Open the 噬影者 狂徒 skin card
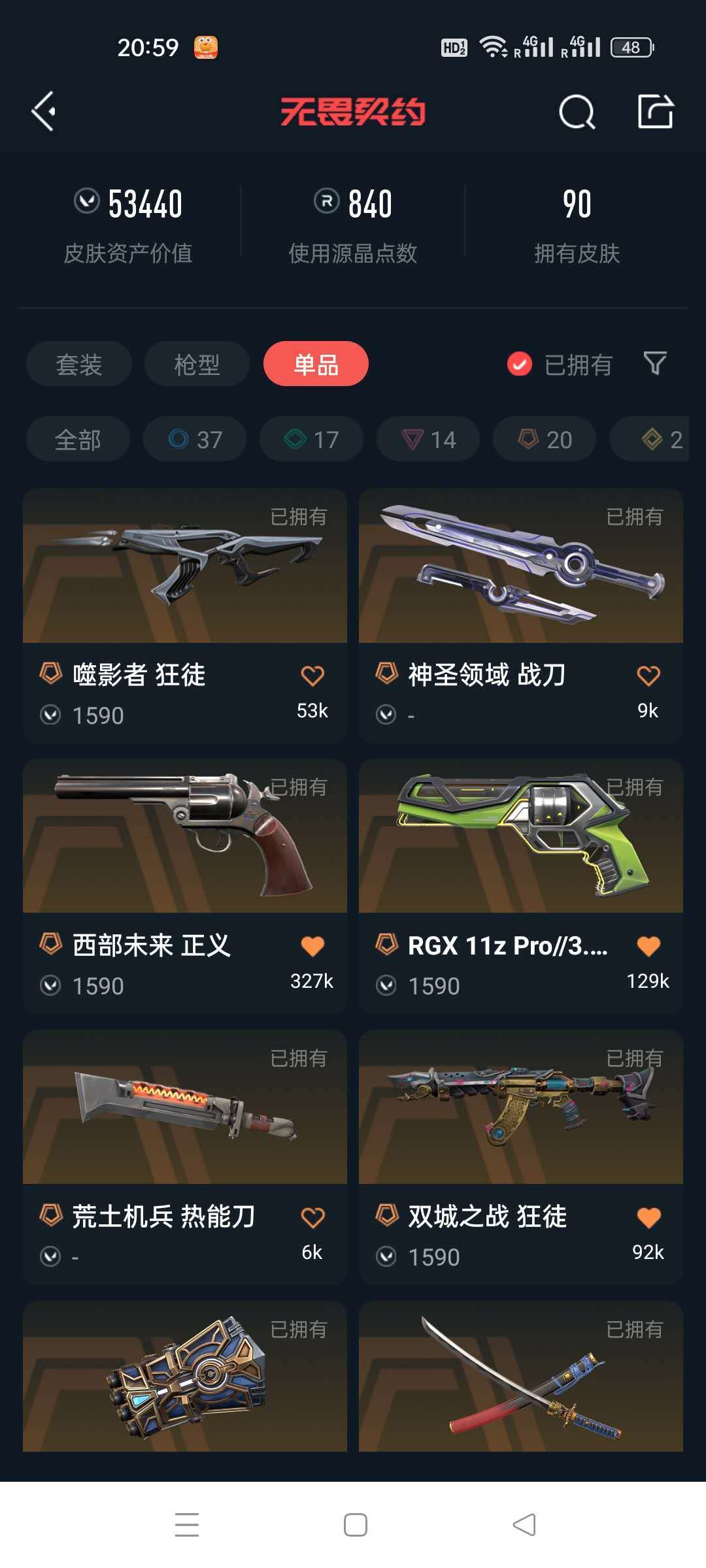The height and width of the screenshot is (1568, 706). [185, 615]
